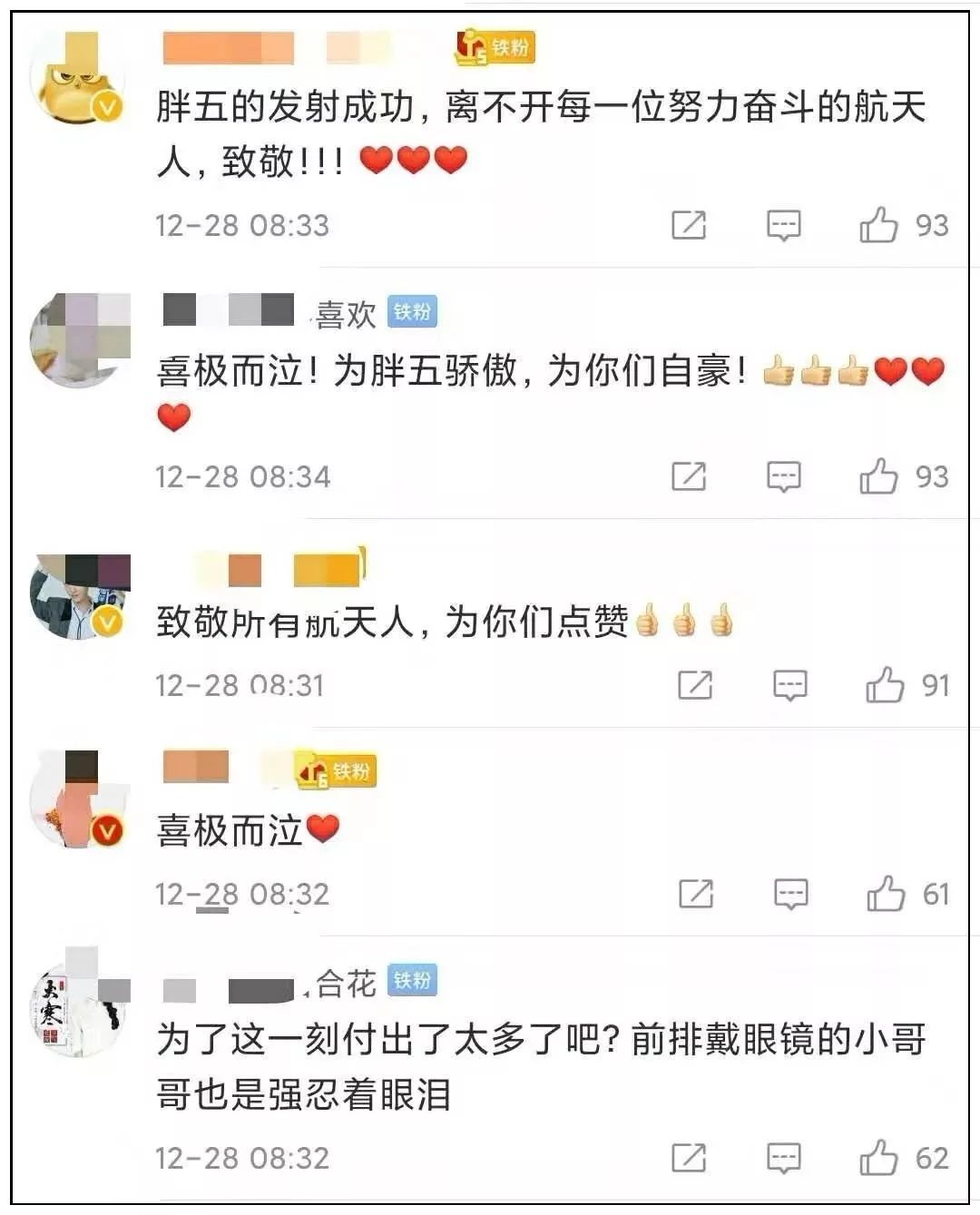The image size is (980, 1215).
Task: Reply to the comment 喜极而泣！为胖五骄傲
Action: click(783, 476)
